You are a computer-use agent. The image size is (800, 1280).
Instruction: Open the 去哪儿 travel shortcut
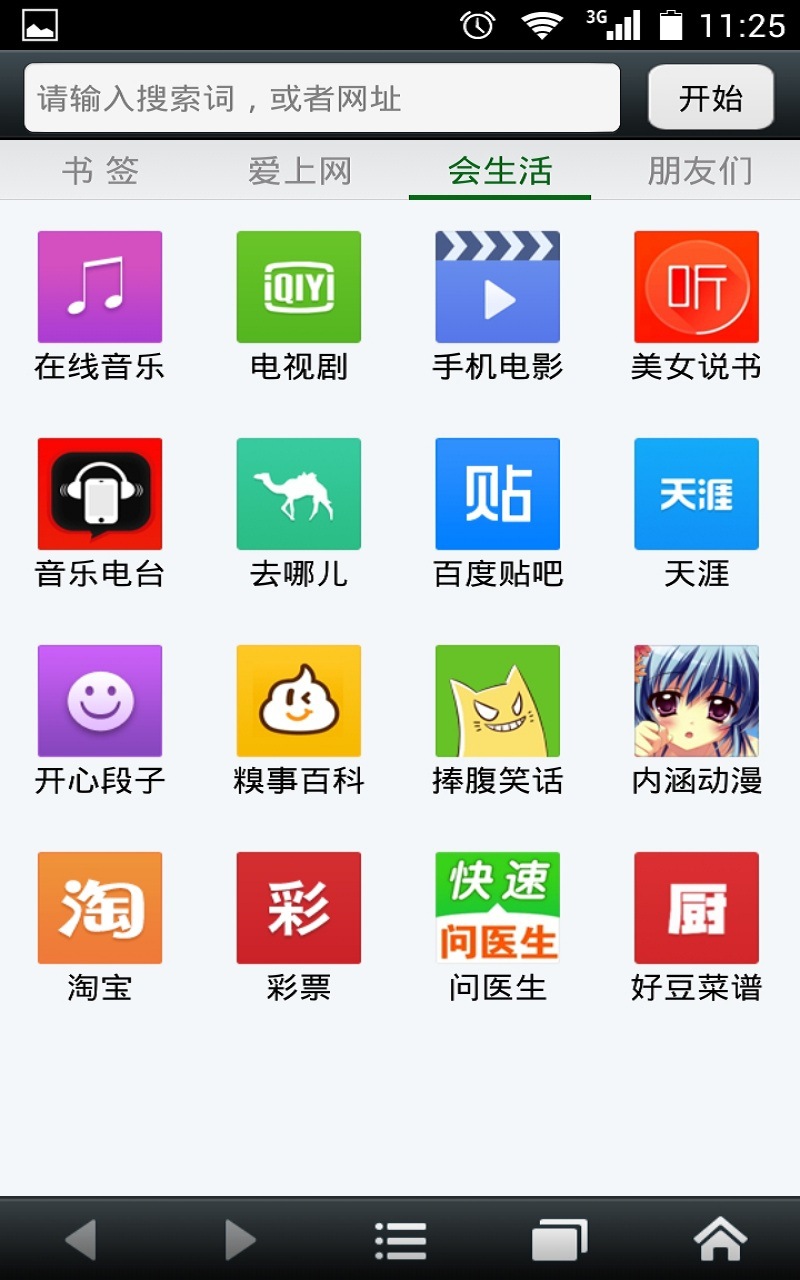tap(299, 495)
